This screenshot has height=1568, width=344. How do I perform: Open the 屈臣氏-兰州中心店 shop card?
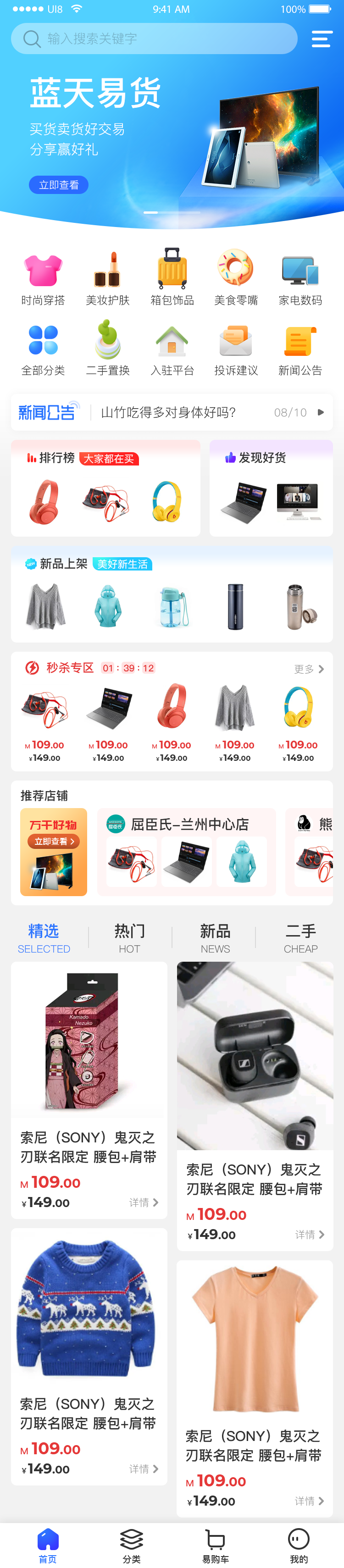(186, 852)
